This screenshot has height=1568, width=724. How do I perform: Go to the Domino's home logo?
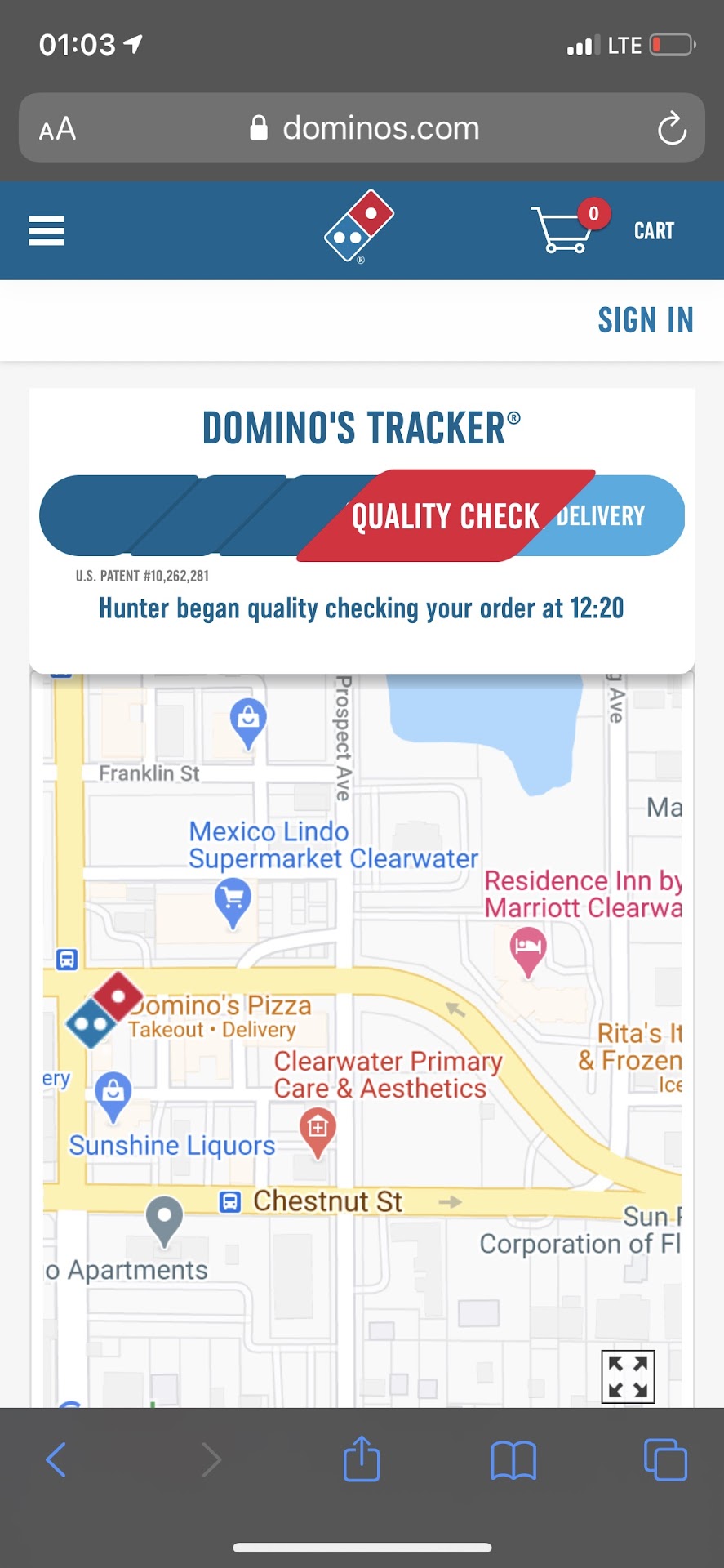click(359, 226)
